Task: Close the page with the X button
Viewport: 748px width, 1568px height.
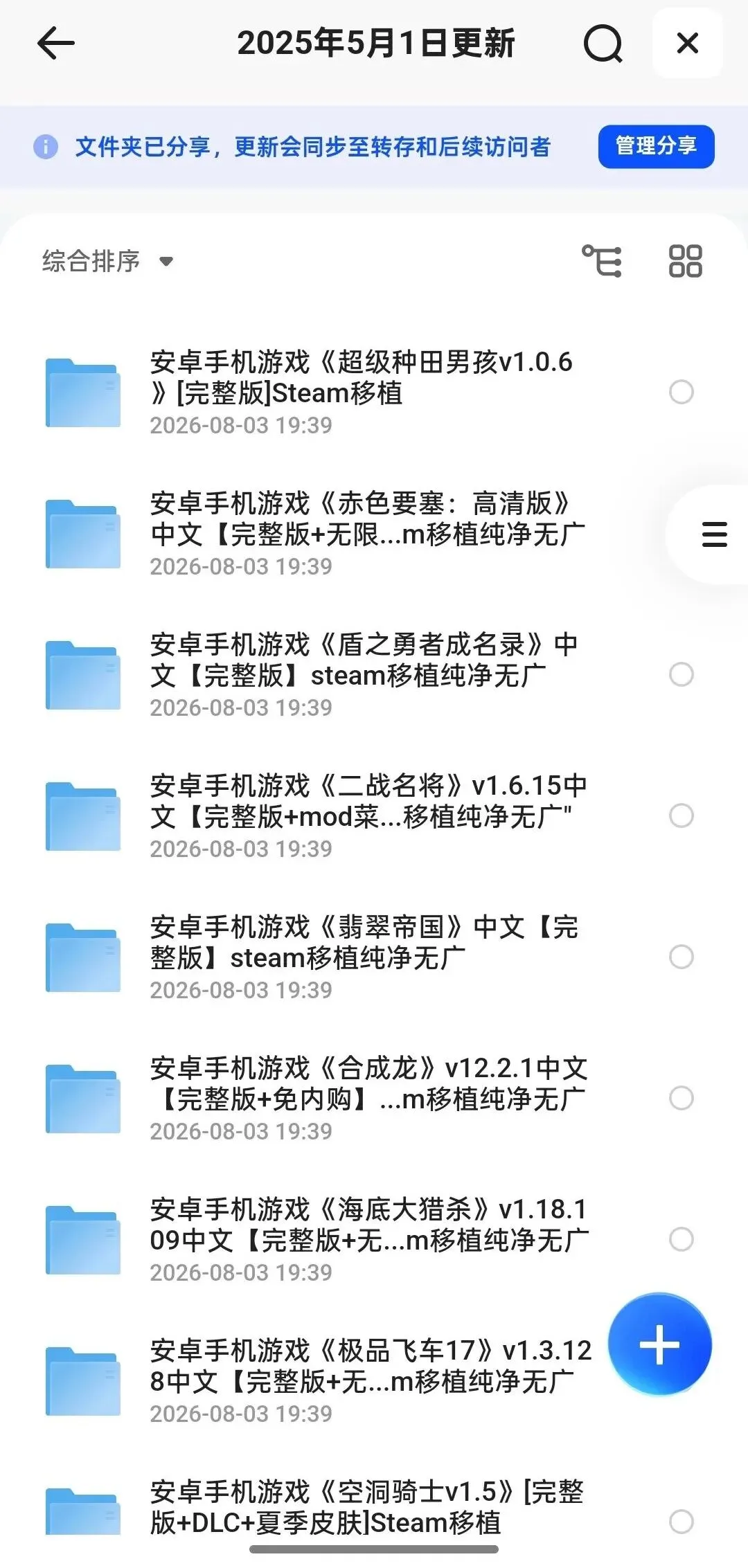Action: coord(687,44)
